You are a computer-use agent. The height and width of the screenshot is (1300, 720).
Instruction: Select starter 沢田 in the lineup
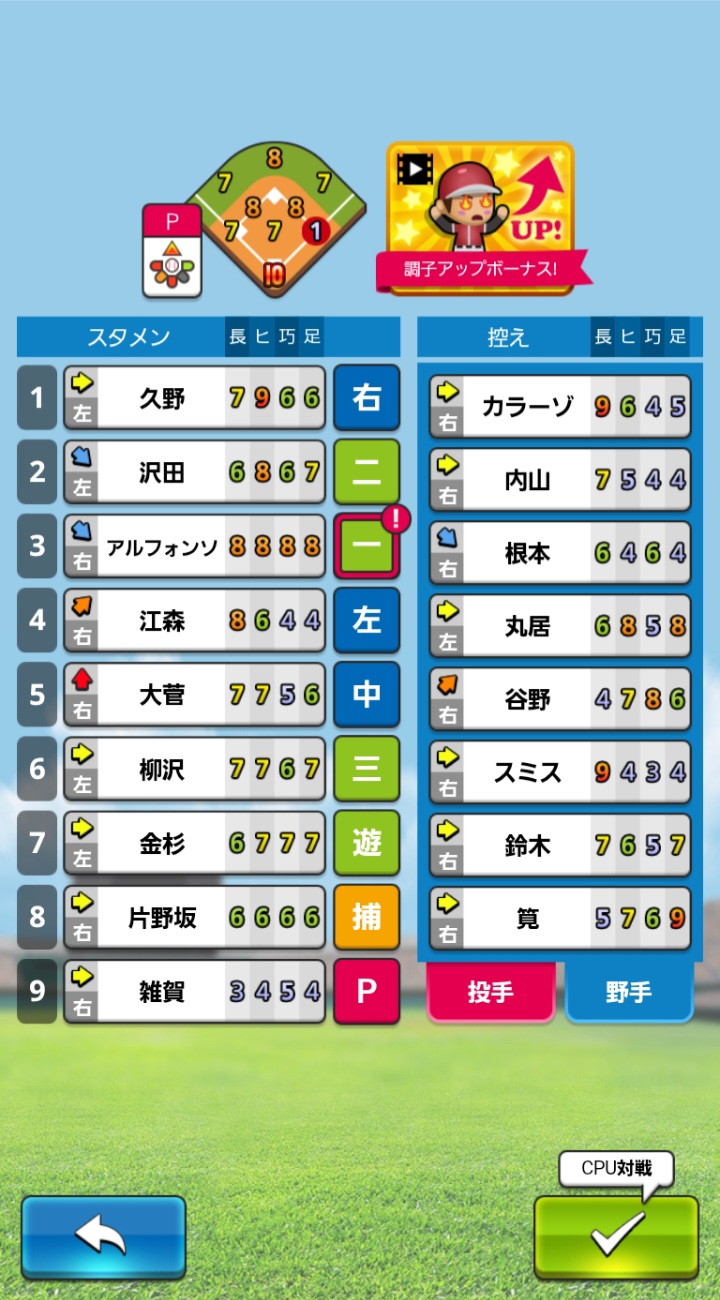pyautogui.click(x=194, y=472)
